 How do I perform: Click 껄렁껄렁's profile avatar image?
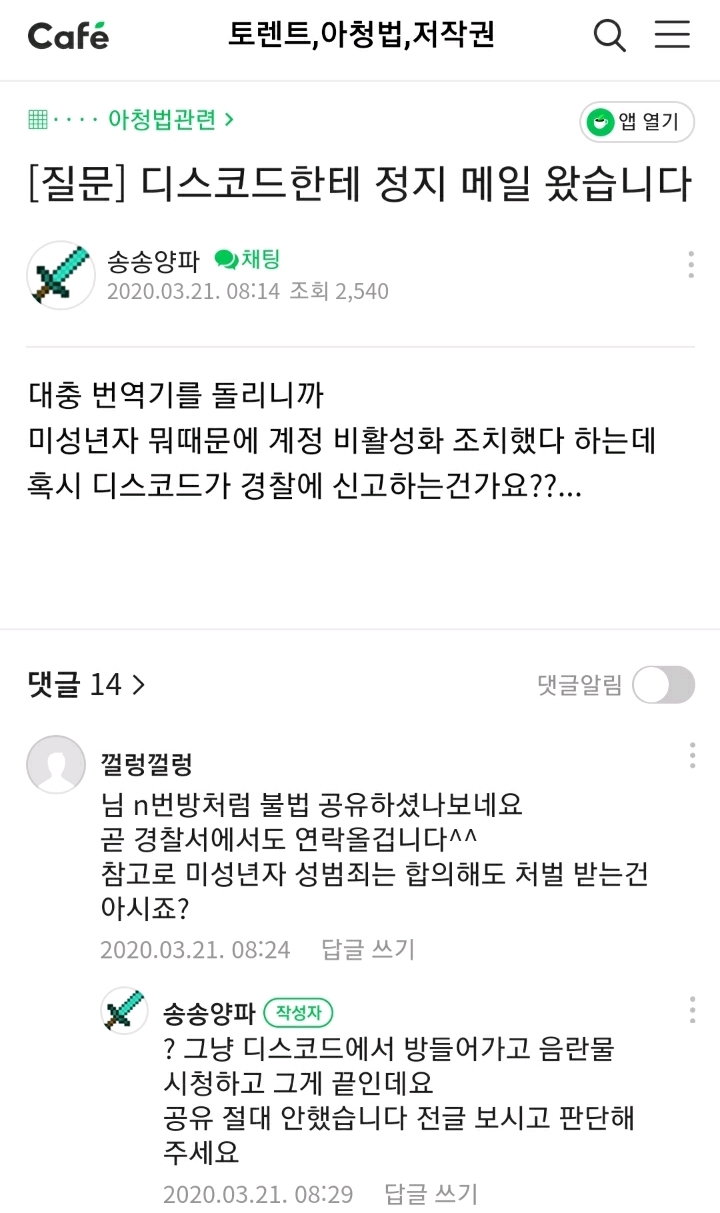click(56, 764)
